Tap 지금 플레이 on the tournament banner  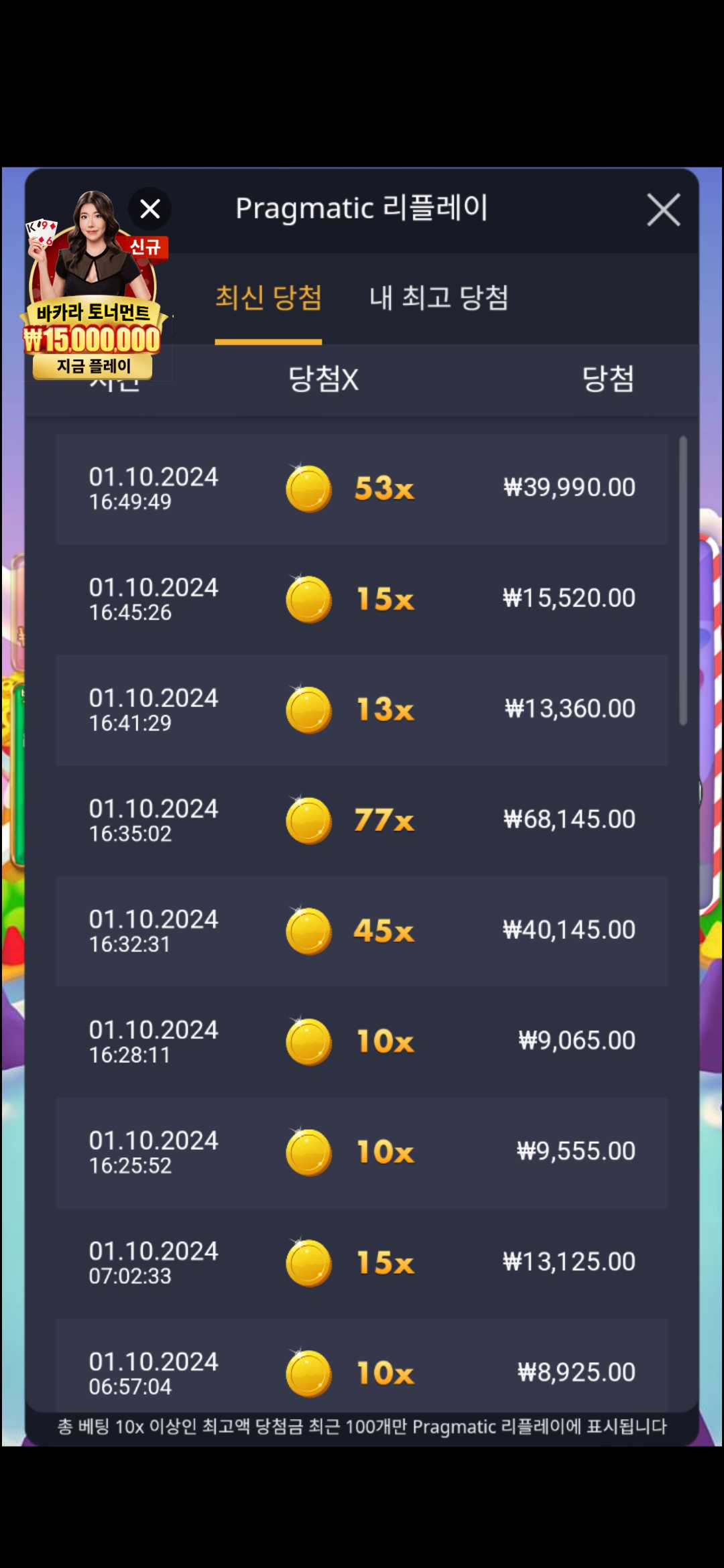pos(93,366)
